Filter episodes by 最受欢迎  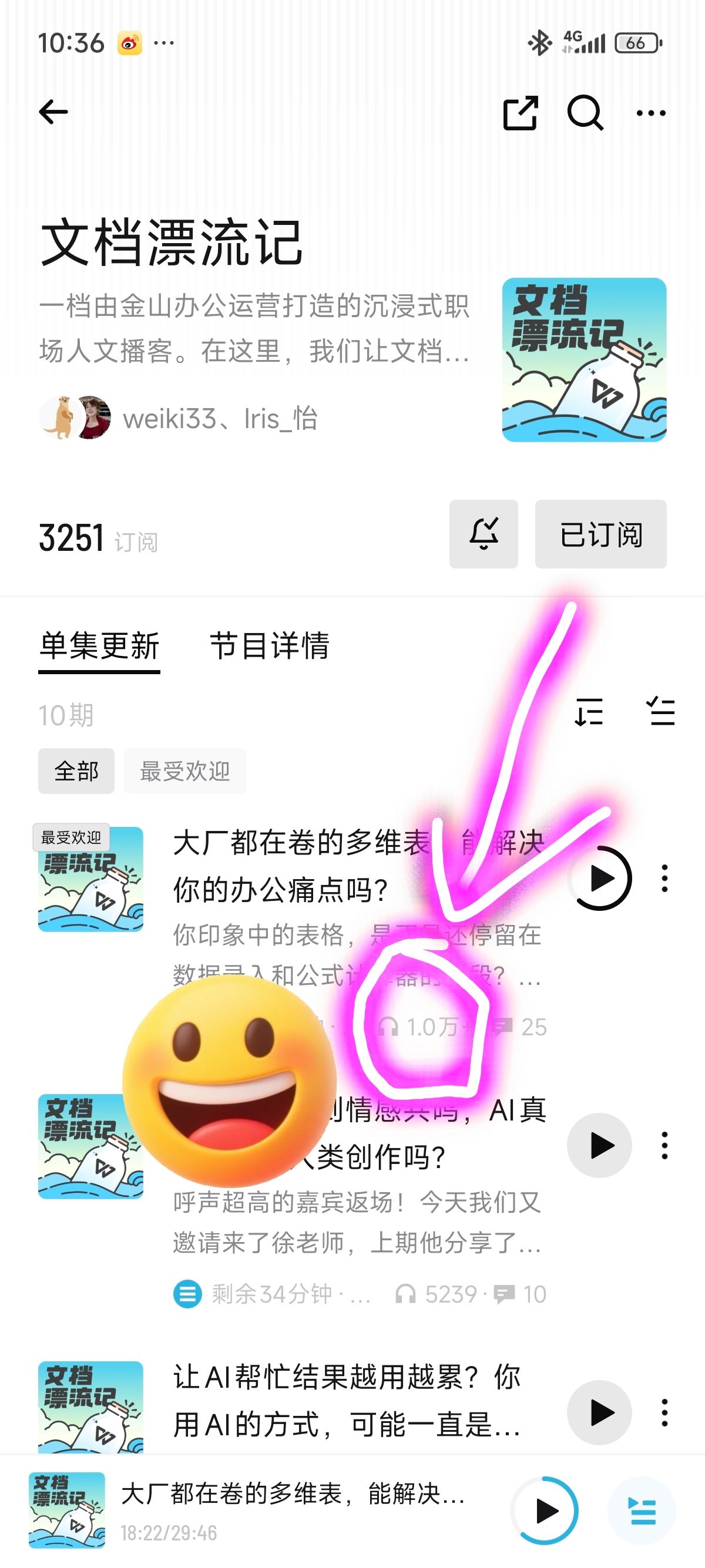185,770
